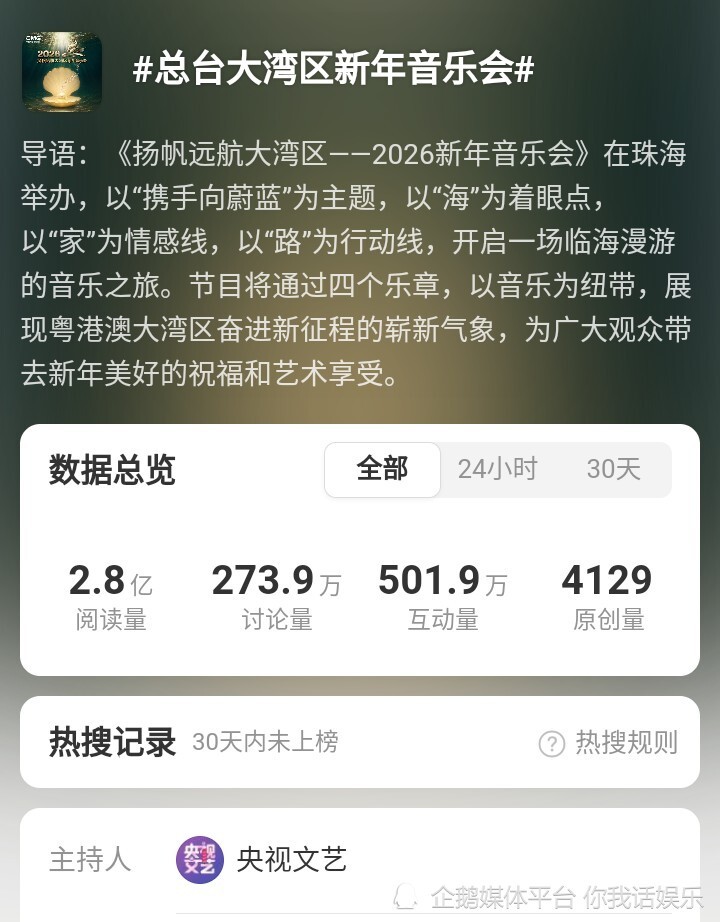Open the topic cover thumbnail

(62, 73)
